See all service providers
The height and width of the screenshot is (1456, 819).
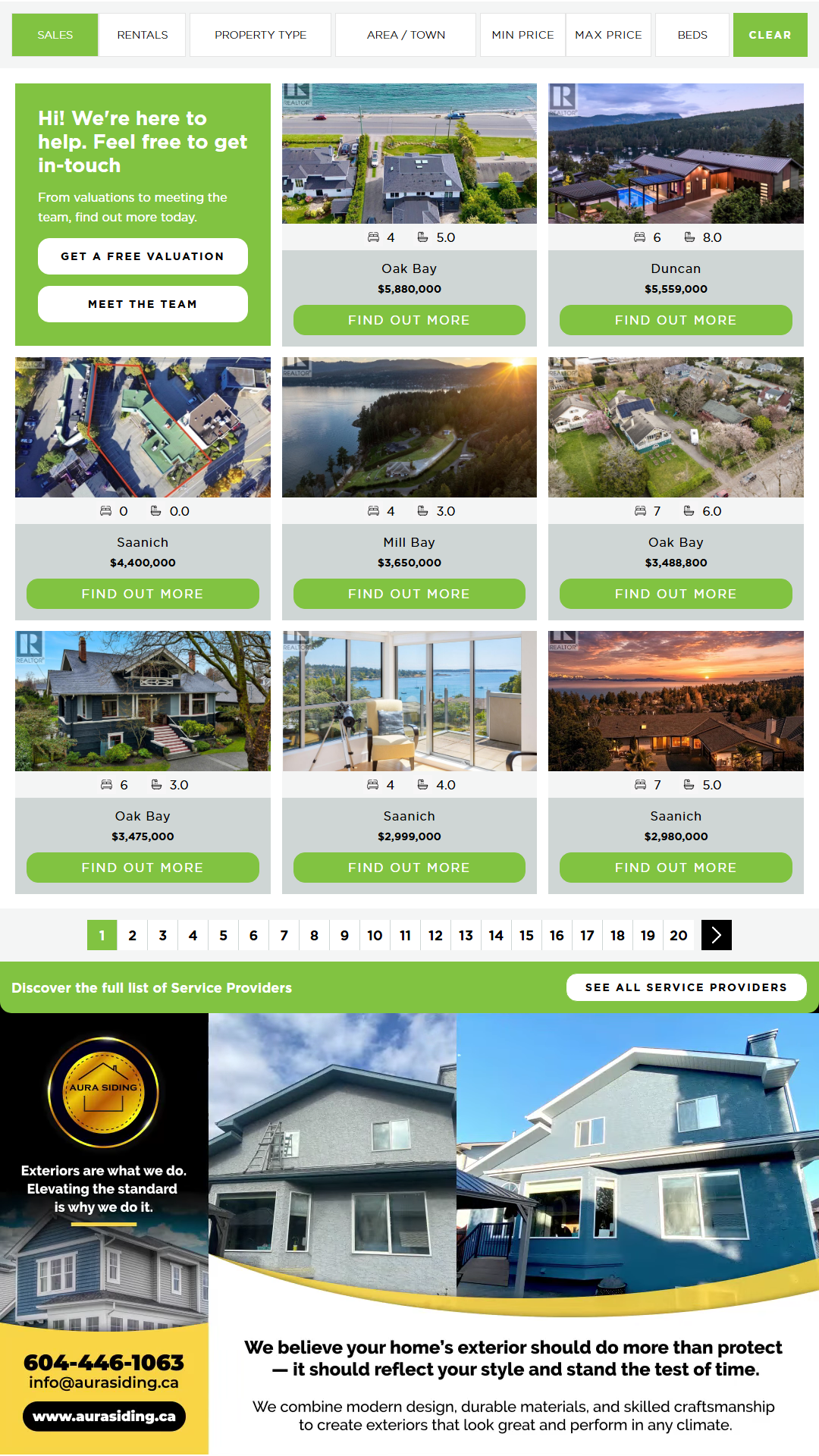(x=686, y=987)
